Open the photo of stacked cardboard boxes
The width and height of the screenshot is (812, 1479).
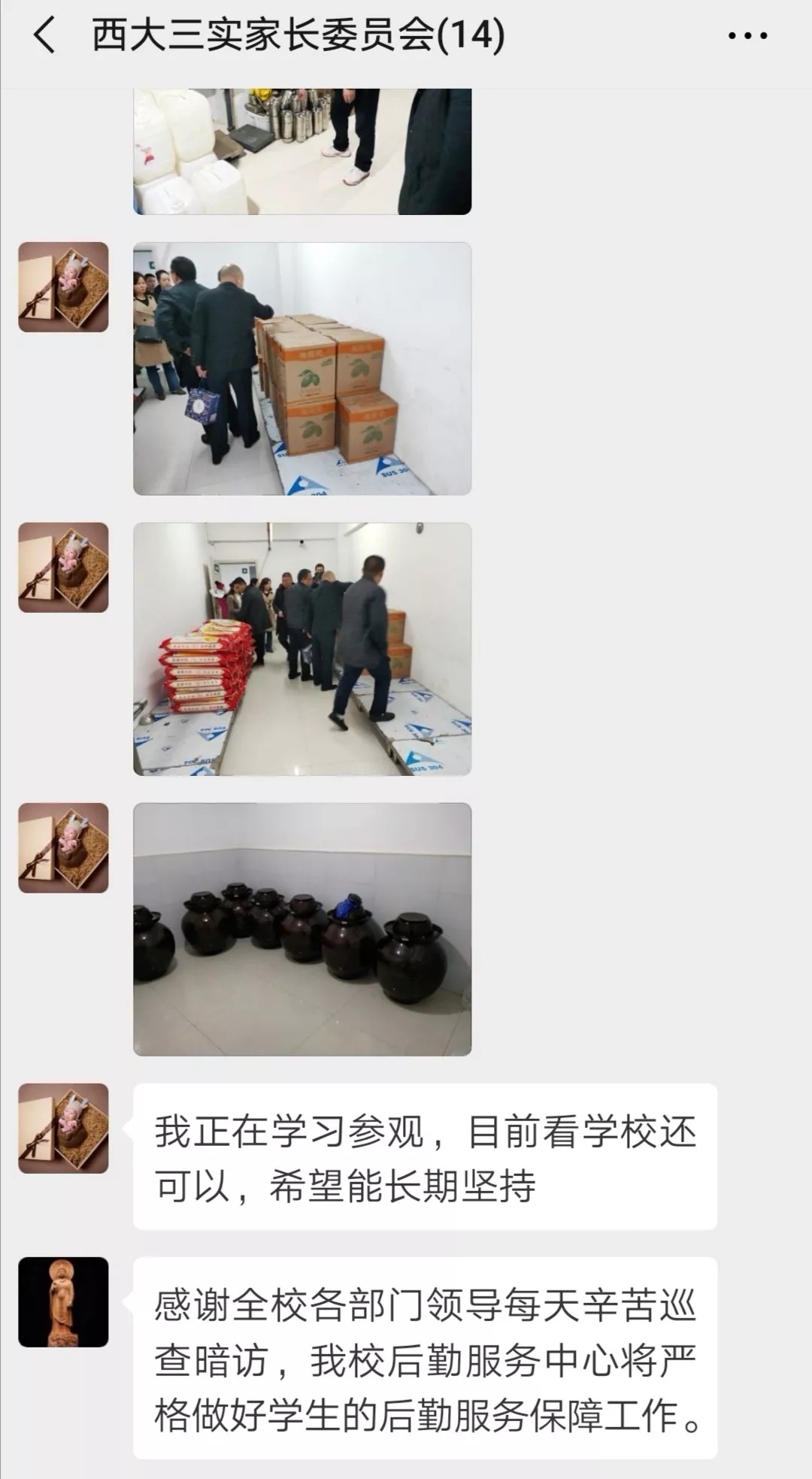(x=302, y=368)
